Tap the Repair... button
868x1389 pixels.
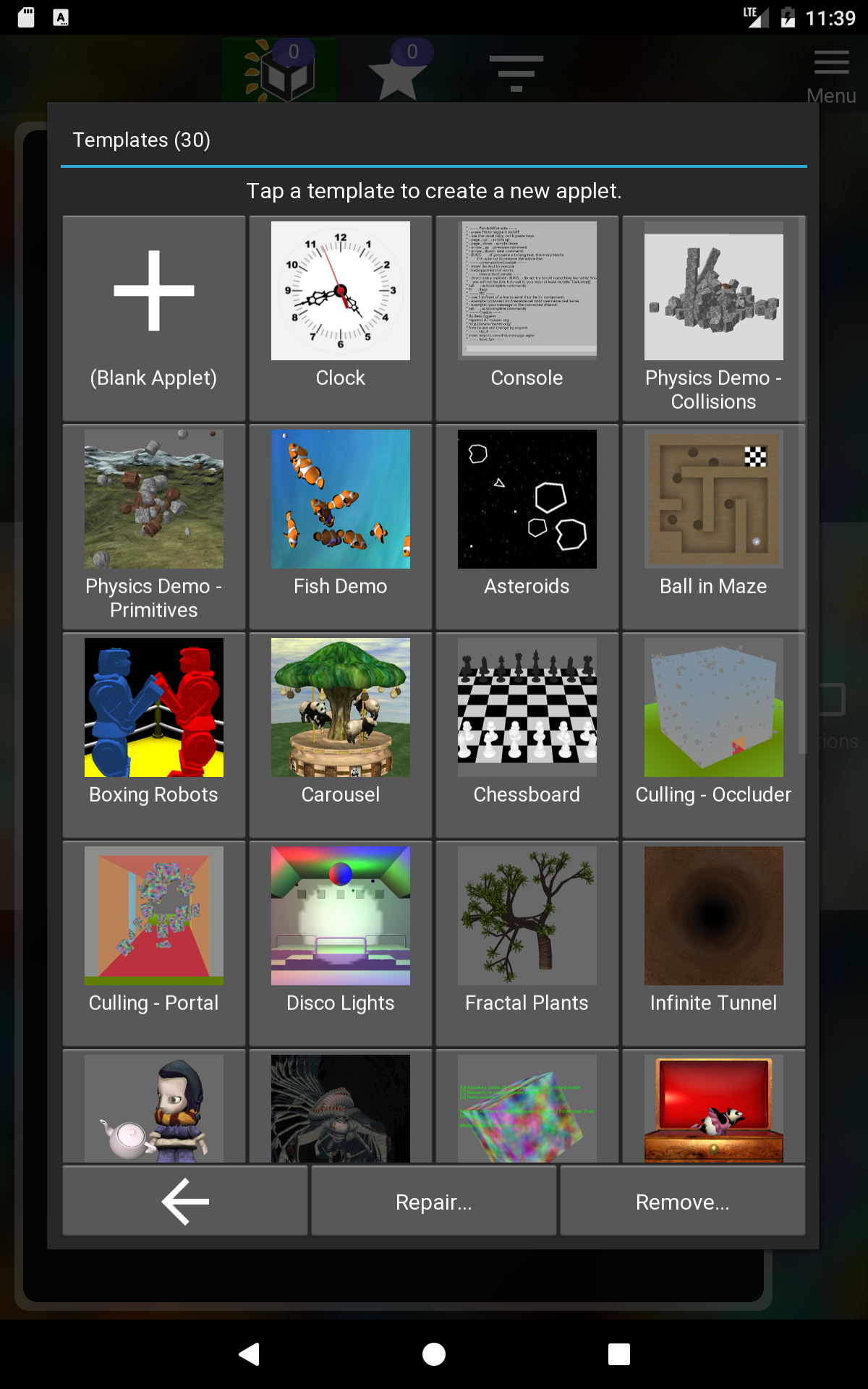tap(433, 1201)
